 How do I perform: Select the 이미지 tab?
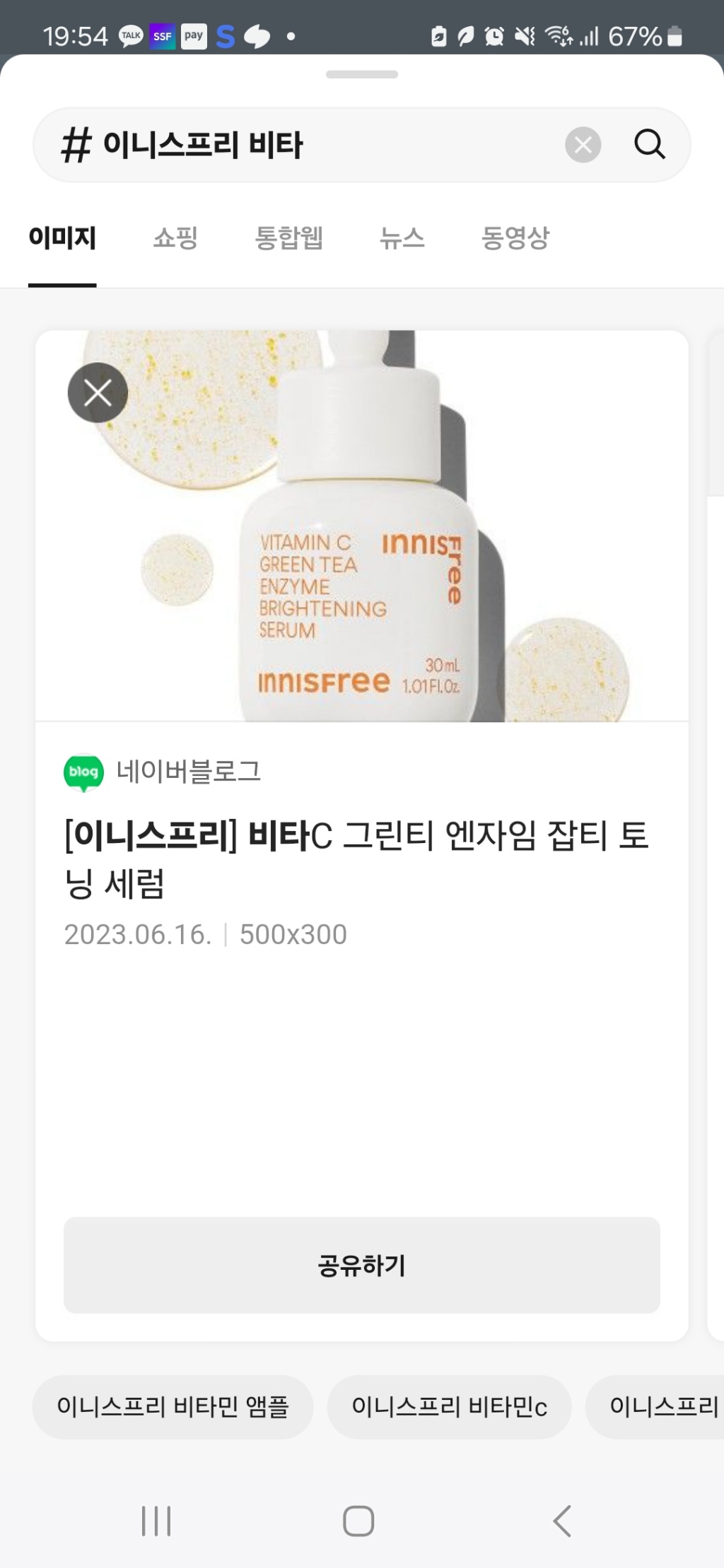pyautogui.click(x=62, y=237)
